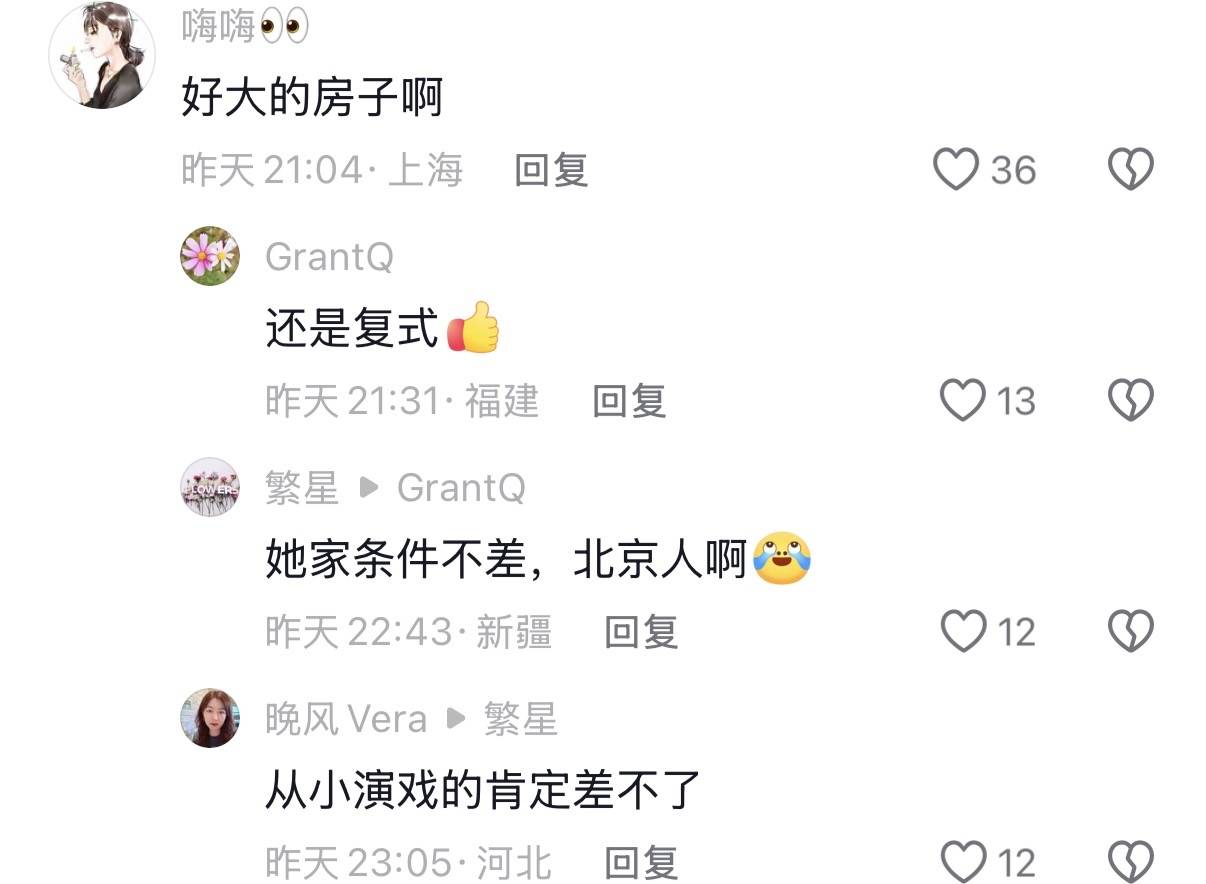This screenshot has height=884, width=1206.
Task: Dislike 晚风 Vera's comment from 河北
Action: (1131, 861)
